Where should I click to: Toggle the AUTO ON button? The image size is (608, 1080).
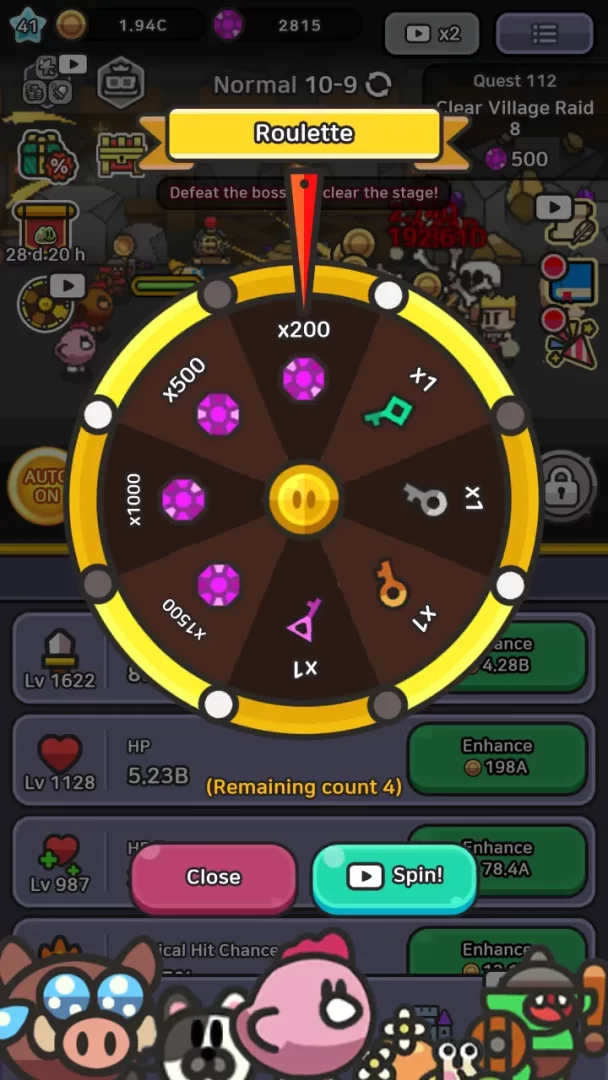[38, 485]
